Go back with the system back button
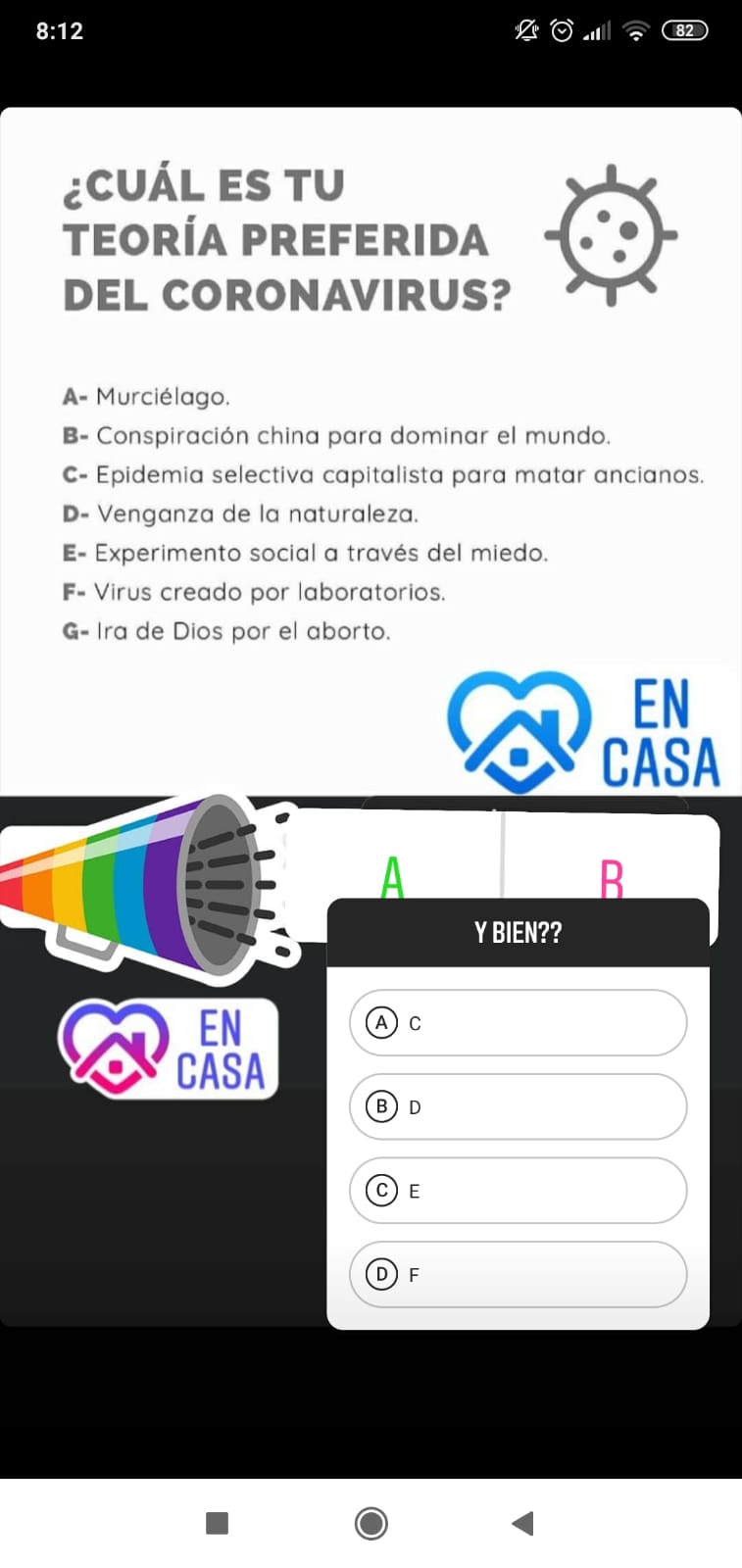The height and width of the screenshot is (1568, 742). (523, 1523)
